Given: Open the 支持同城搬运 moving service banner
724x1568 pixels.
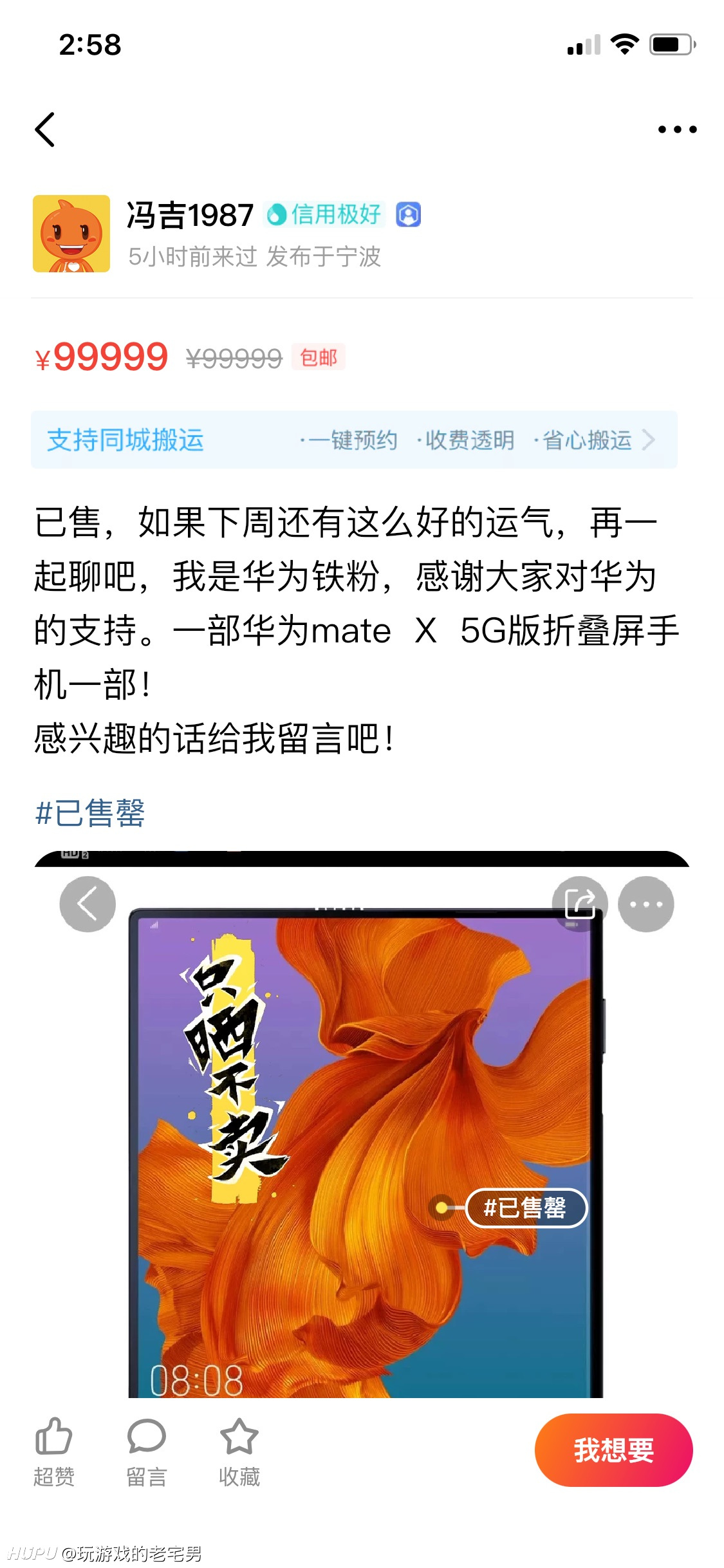Looking at the screenshot, I should (354, 440).
